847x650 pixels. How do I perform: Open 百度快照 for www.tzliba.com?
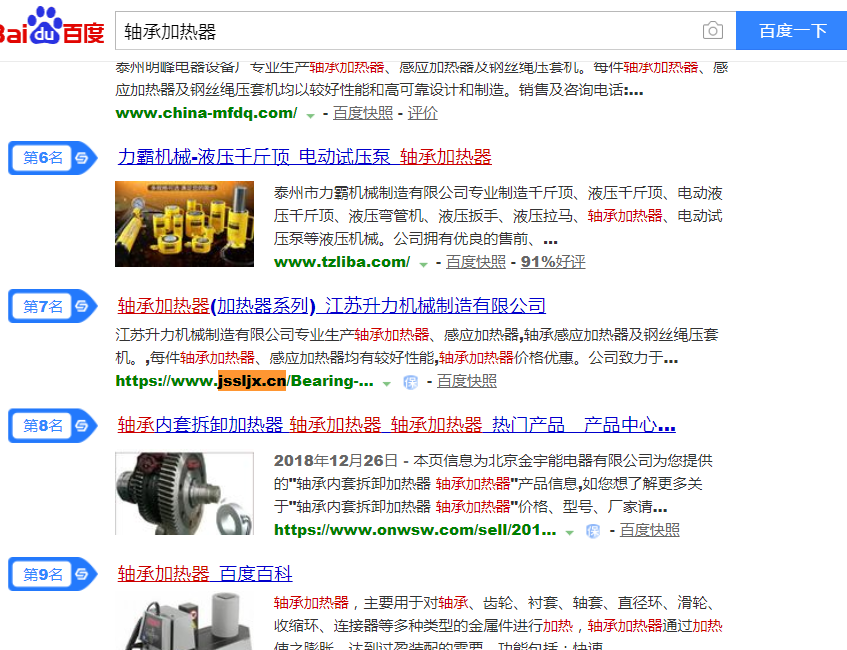point(476,262)
